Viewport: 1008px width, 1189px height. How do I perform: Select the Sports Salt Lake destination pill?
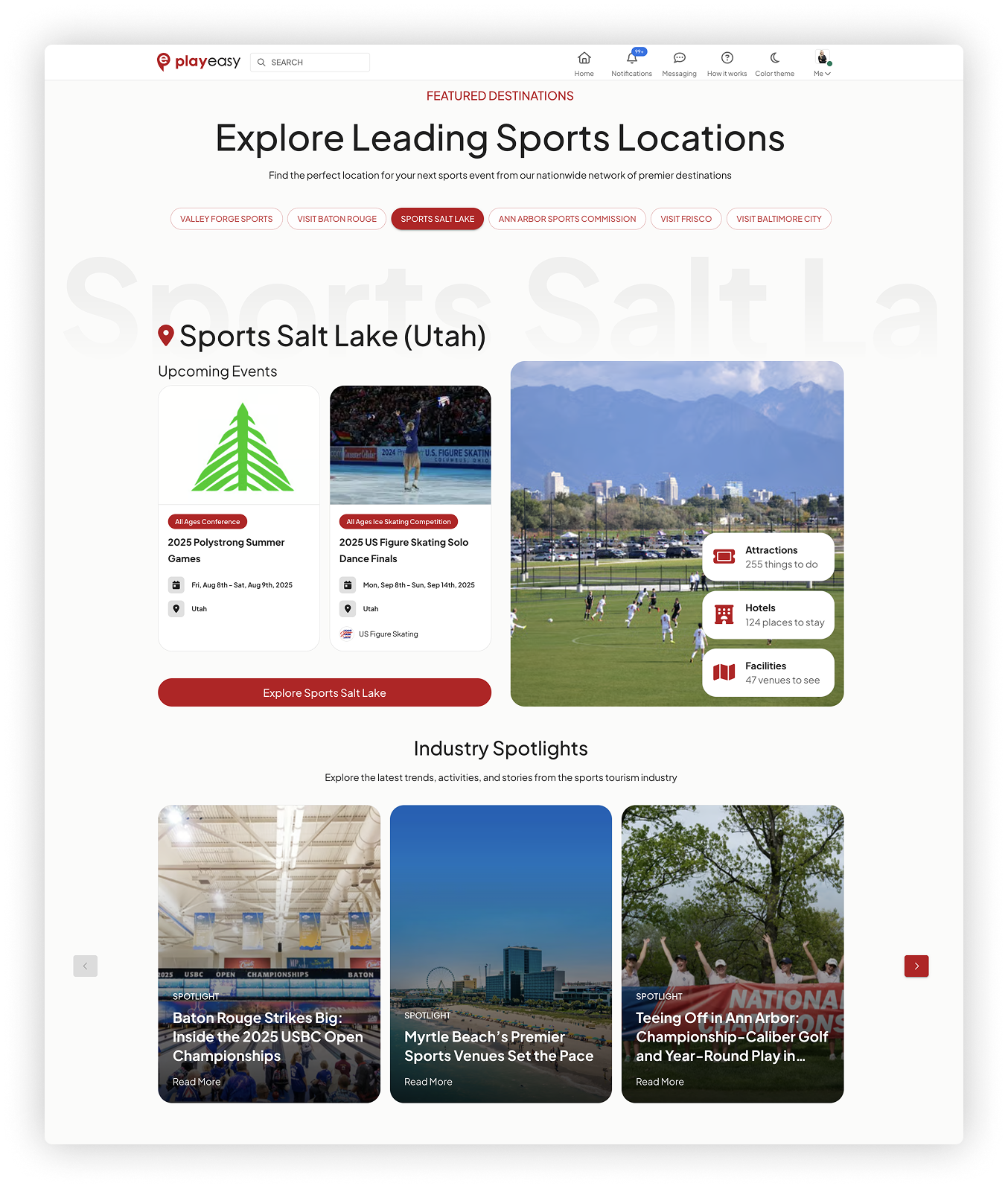click(437, 218)
